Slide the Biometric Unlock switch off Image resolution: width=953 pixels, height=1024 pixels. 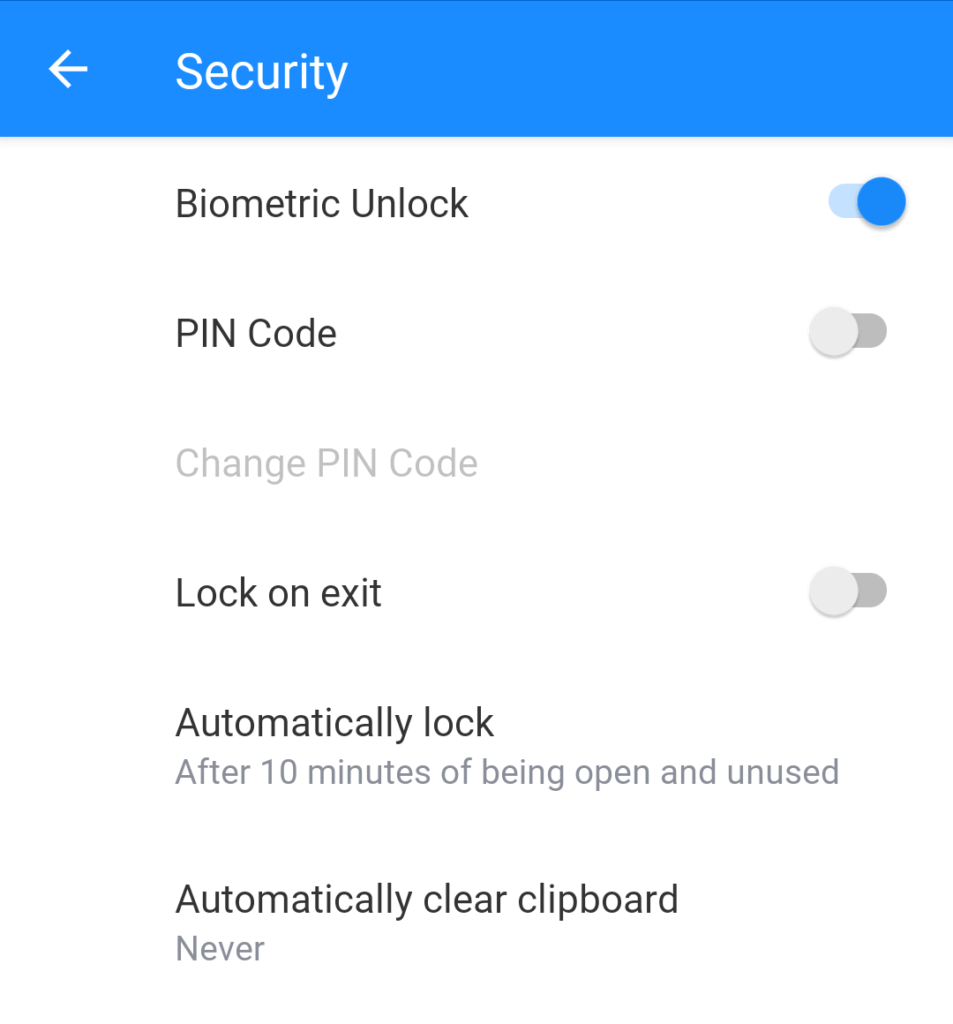click(x=866, y=201)
